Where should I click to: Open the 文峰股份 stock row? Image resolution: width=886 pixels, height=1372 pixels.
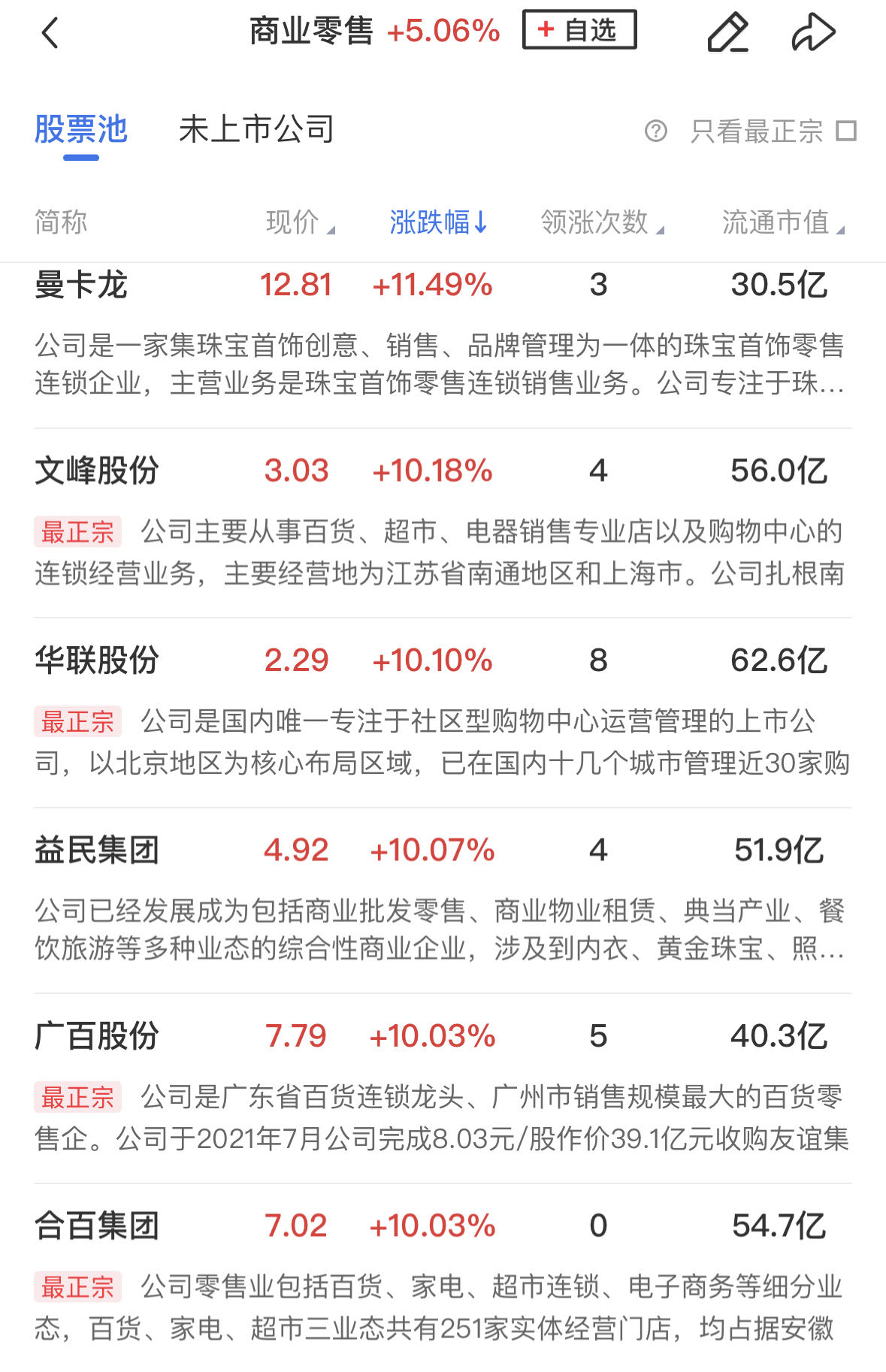[96, 471]
